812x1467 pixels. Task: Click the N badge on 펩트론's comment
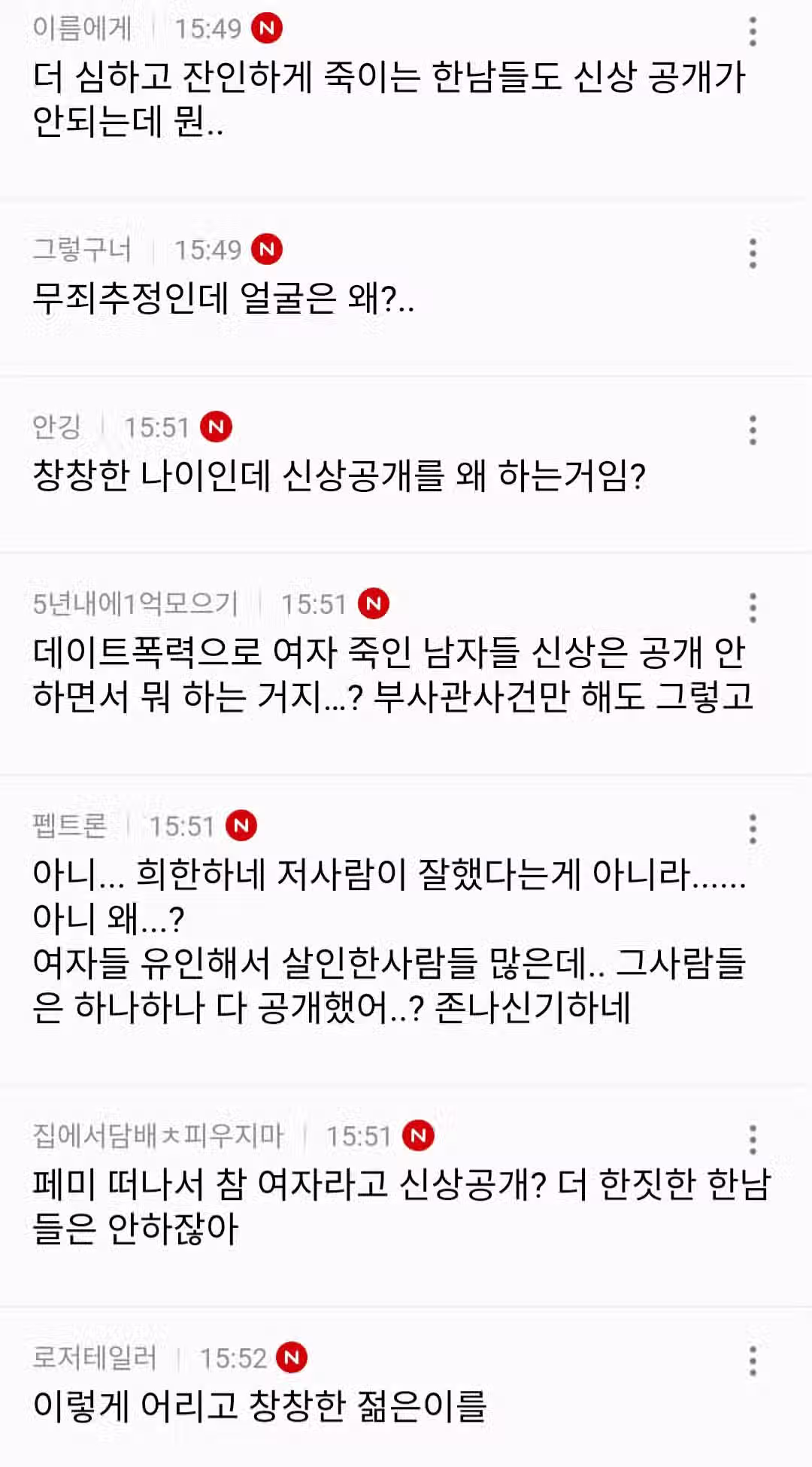click(x=241, y=825)
